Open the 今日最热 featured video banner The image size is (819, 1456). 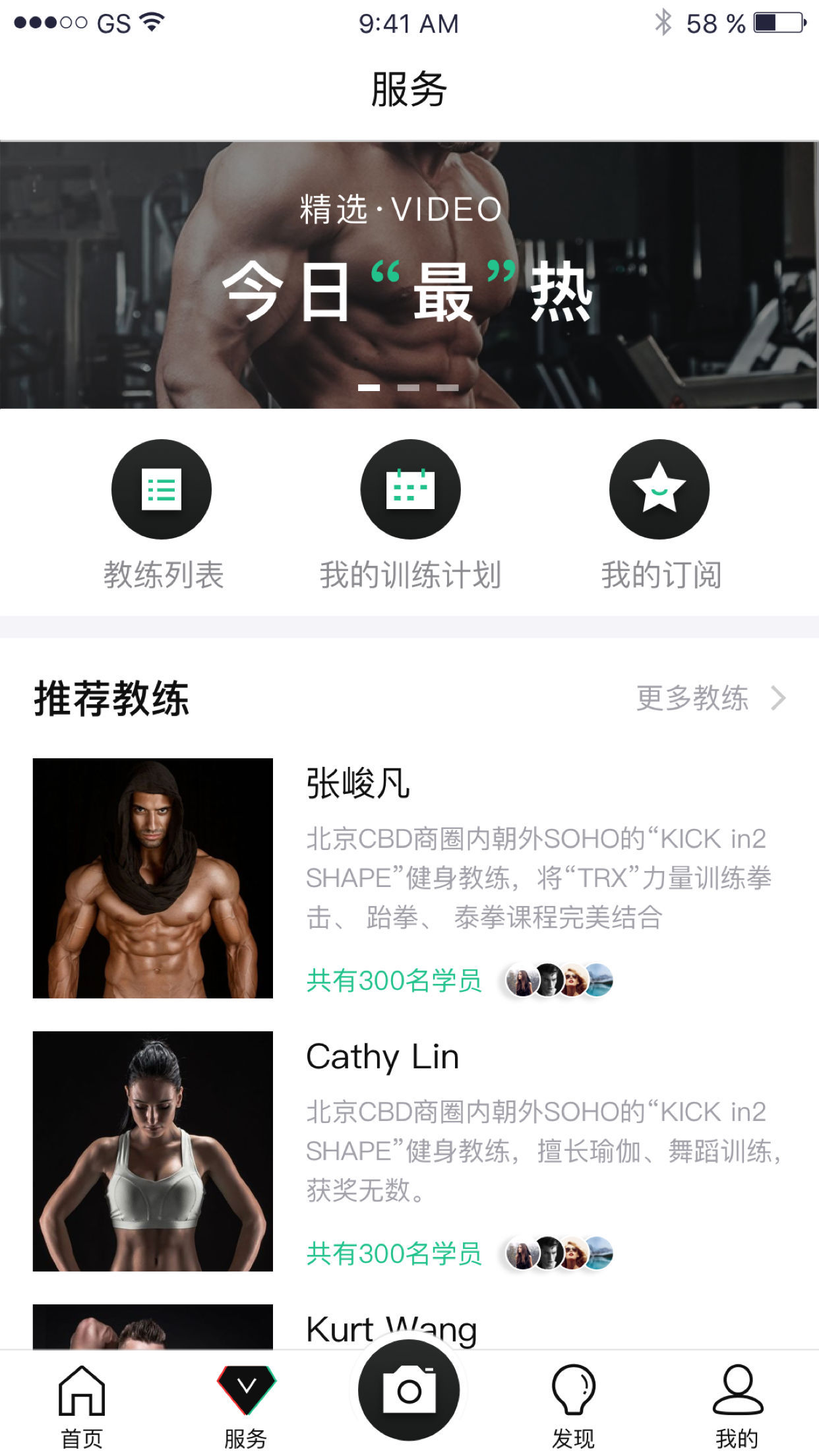click(409, 275)
